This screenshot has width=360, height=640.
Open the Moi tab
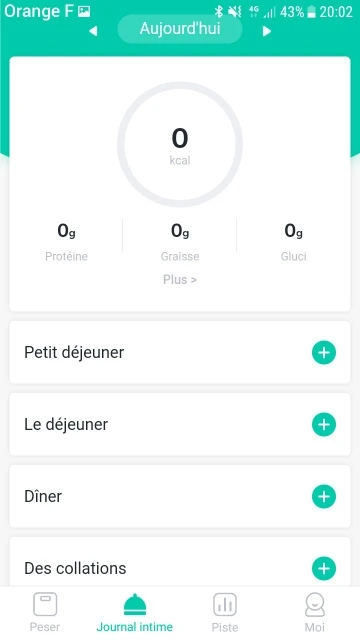[x=315, y=612]
